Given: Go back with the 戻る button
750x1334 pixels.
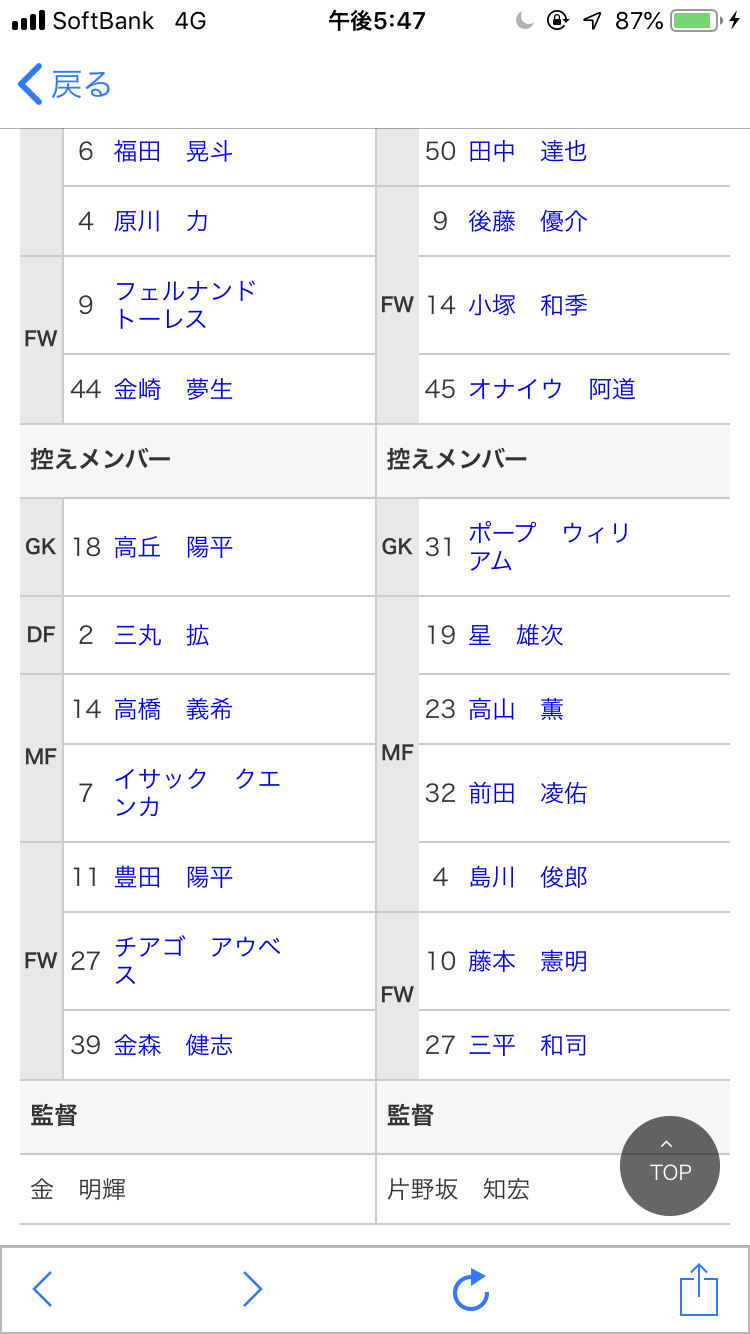Looking at the screenshot, I should [x=65, y=85].
